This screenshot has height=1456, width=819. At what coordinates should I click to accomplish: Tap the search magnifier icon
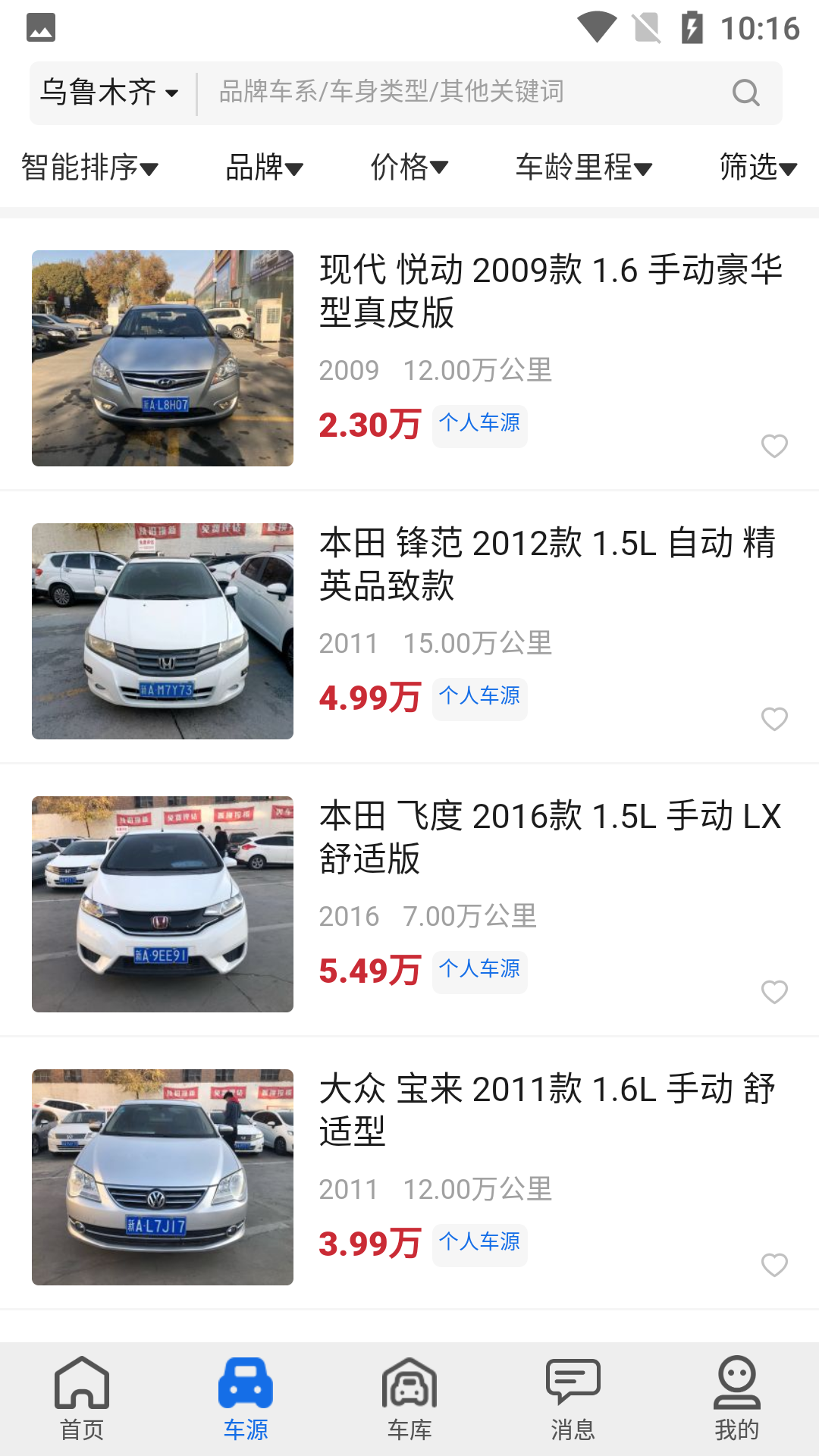pos(746,93)
